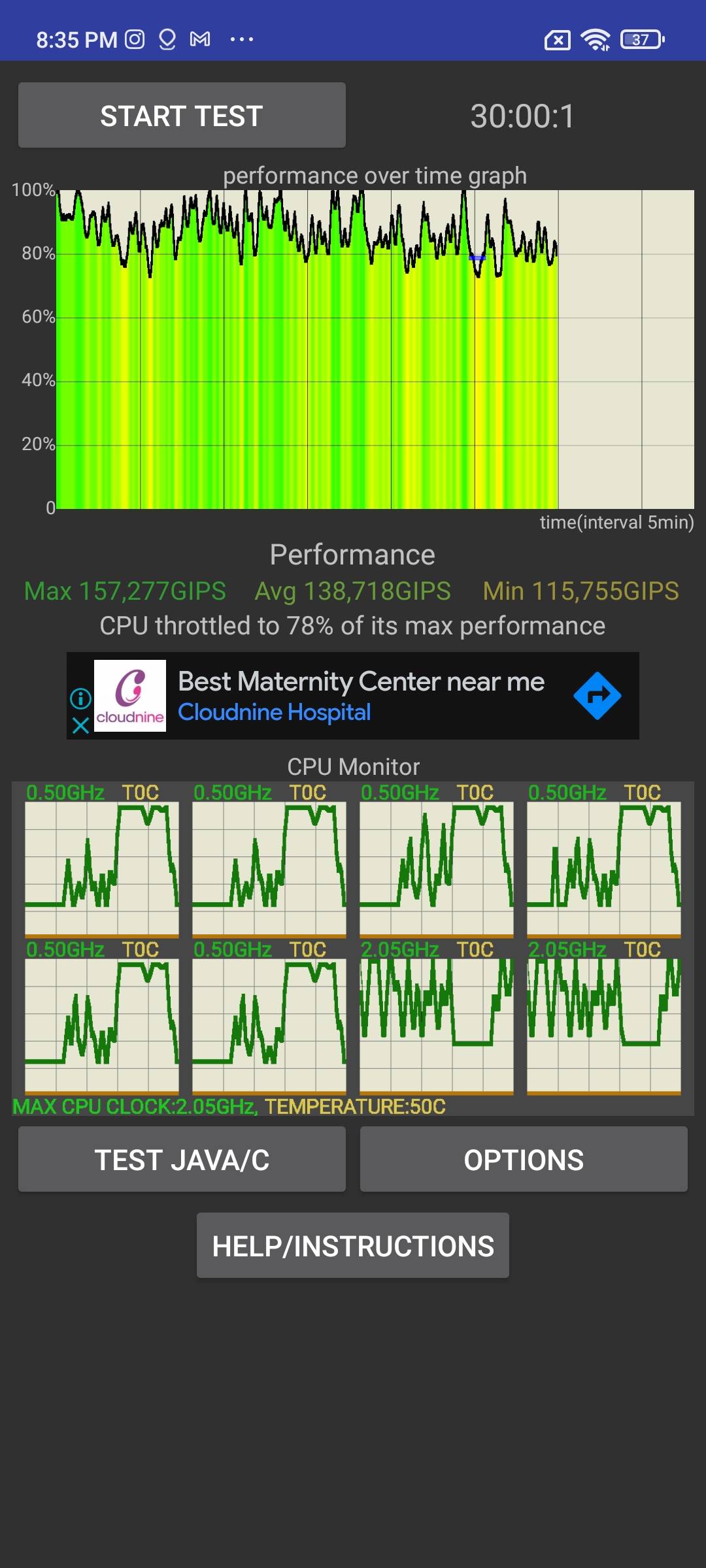This screenshot has height=1568, width=706.
Task: View HELP/INSTRUCTIONS
Action: (353, 1246)
